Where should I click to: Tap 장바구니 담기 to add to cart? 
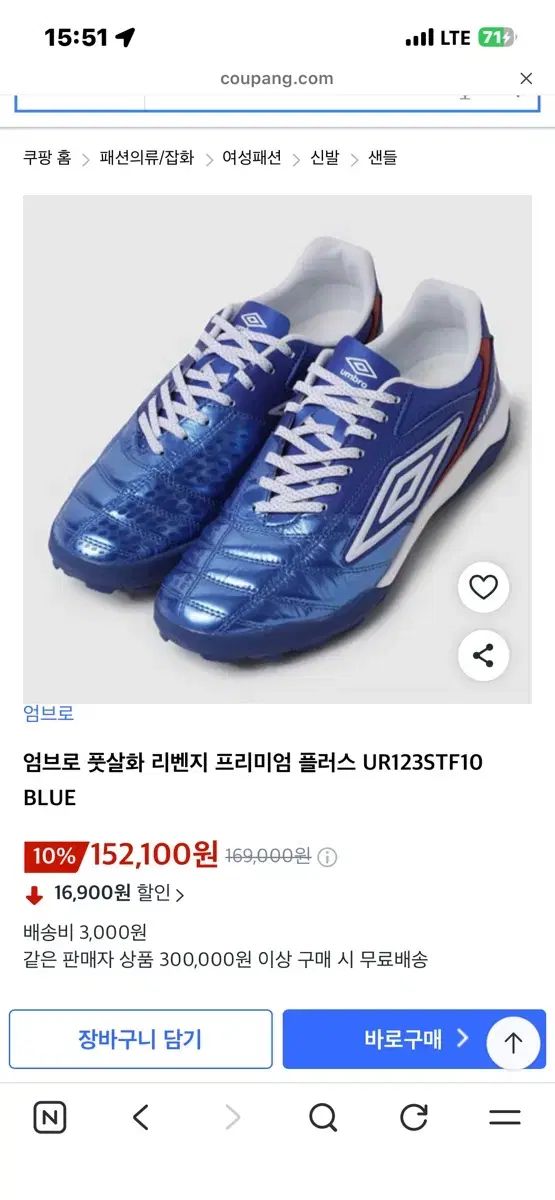[x=141, y=1039]
